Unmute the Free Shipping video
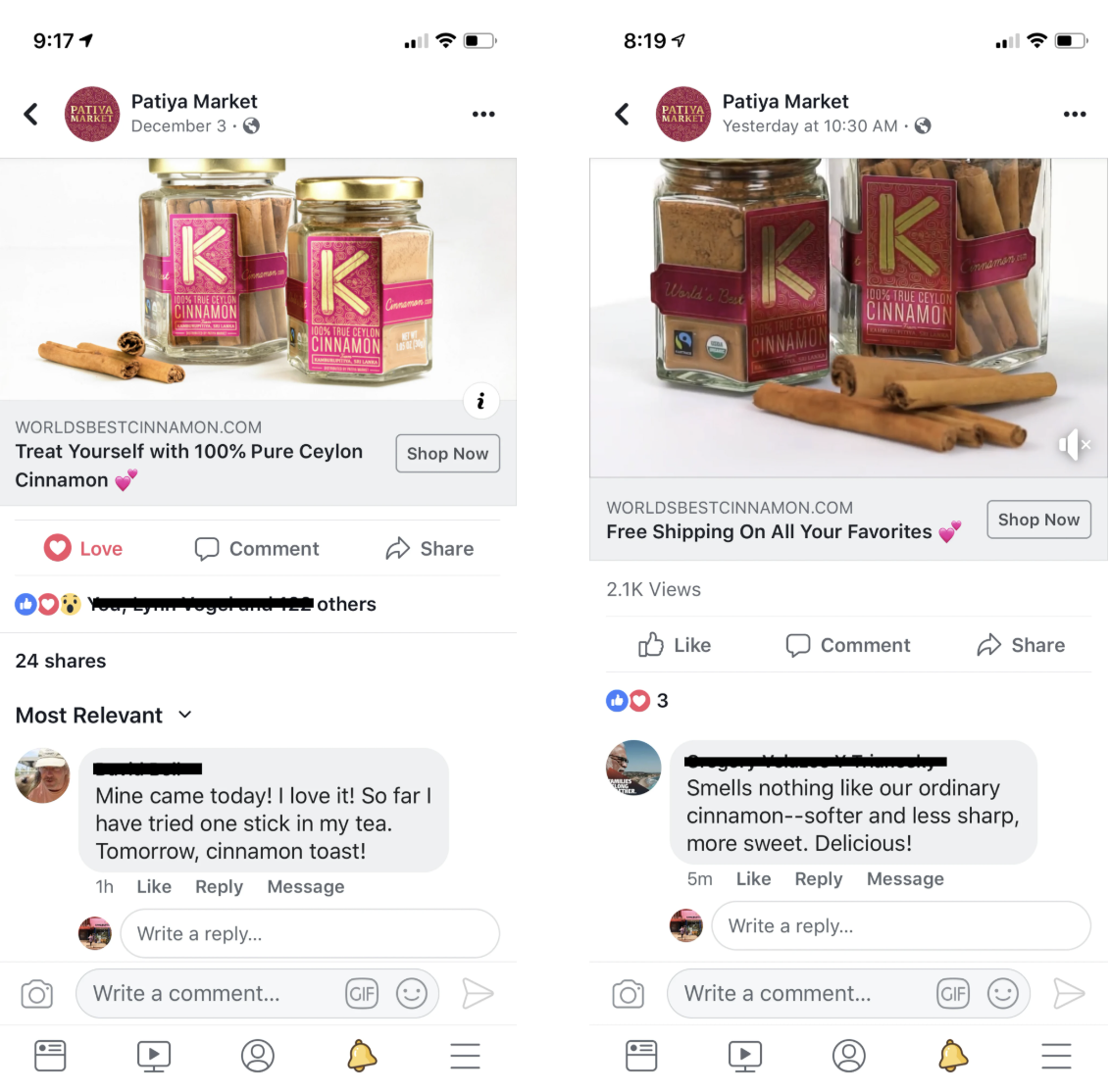The width and height of the screenshot is (1110, 1092). point(1074,445)
